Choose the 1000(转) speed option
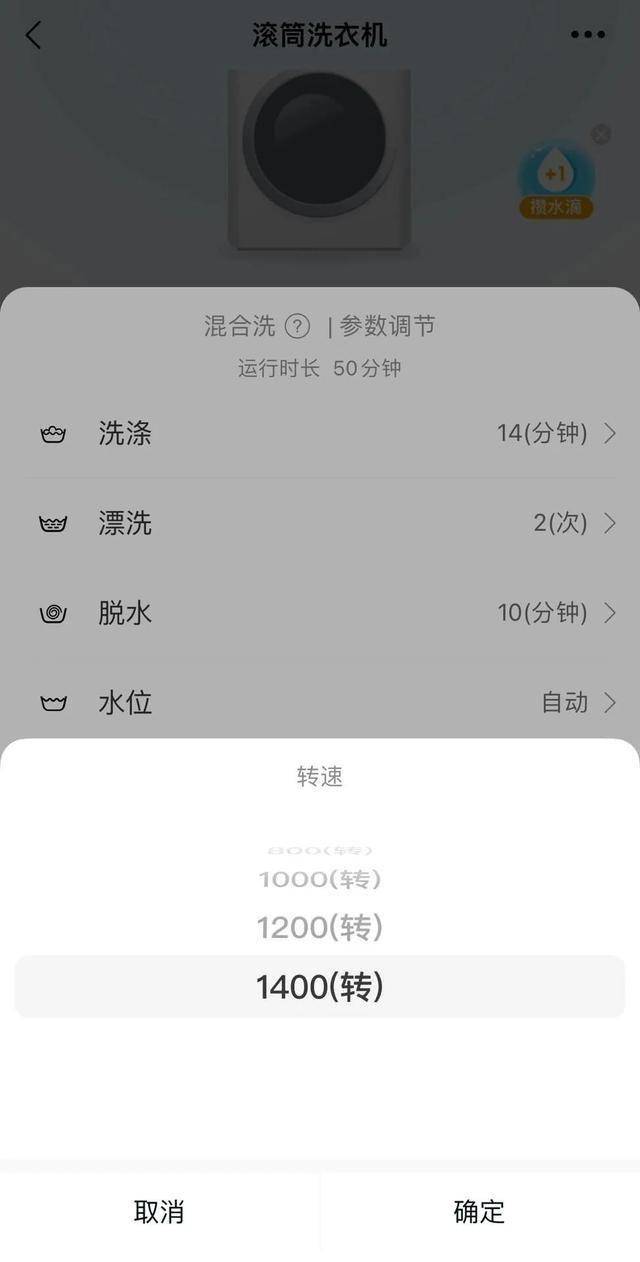This screenshot has width=640, height=1262. (320, 880)
